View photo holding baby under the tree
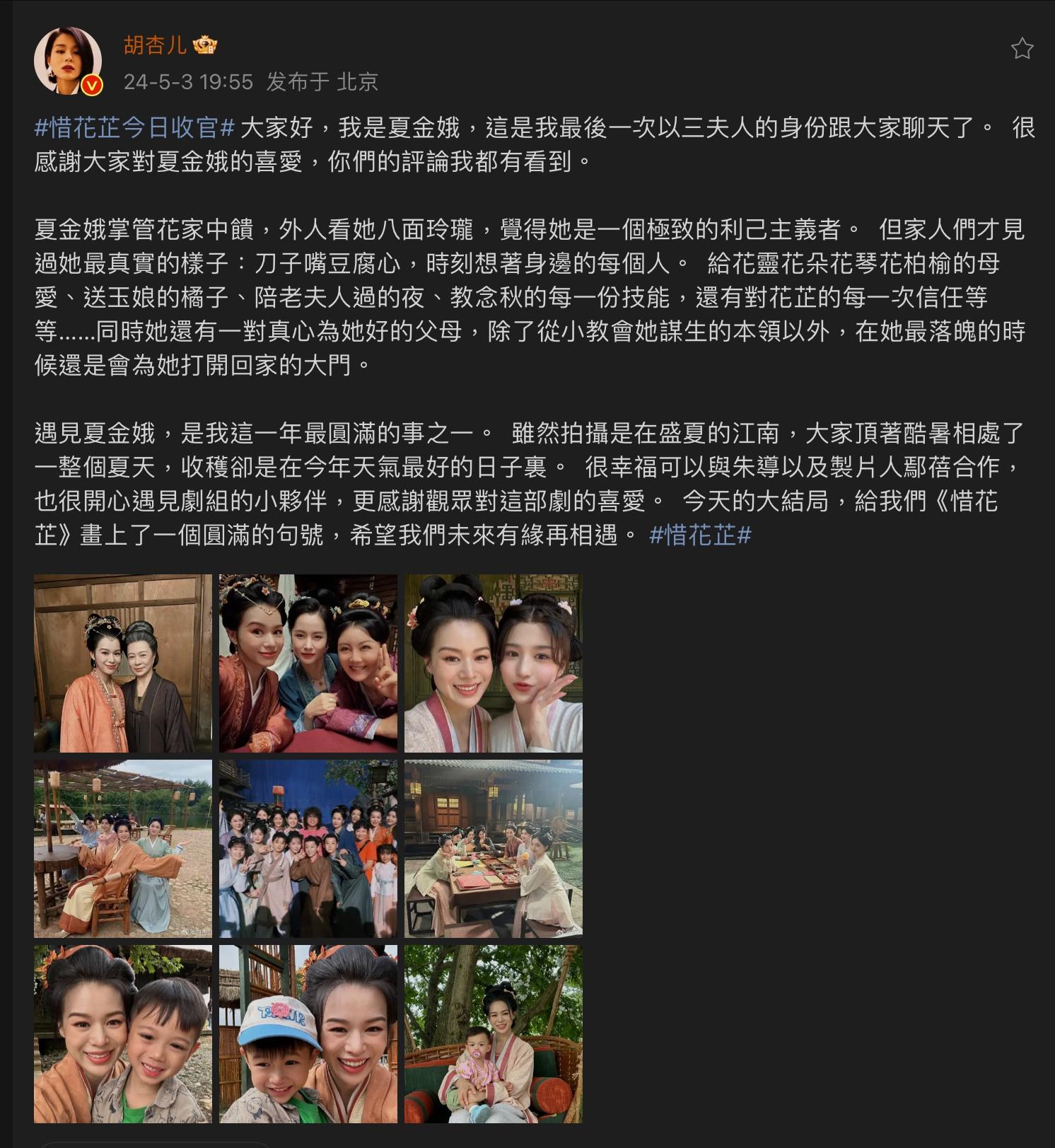 point(494,1034)
